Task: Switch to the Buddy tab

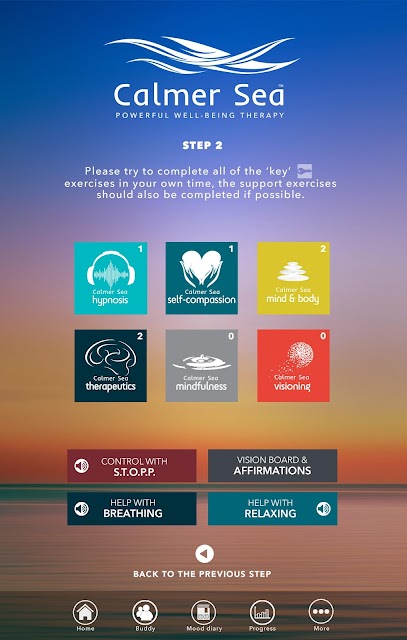Action: 145,616
